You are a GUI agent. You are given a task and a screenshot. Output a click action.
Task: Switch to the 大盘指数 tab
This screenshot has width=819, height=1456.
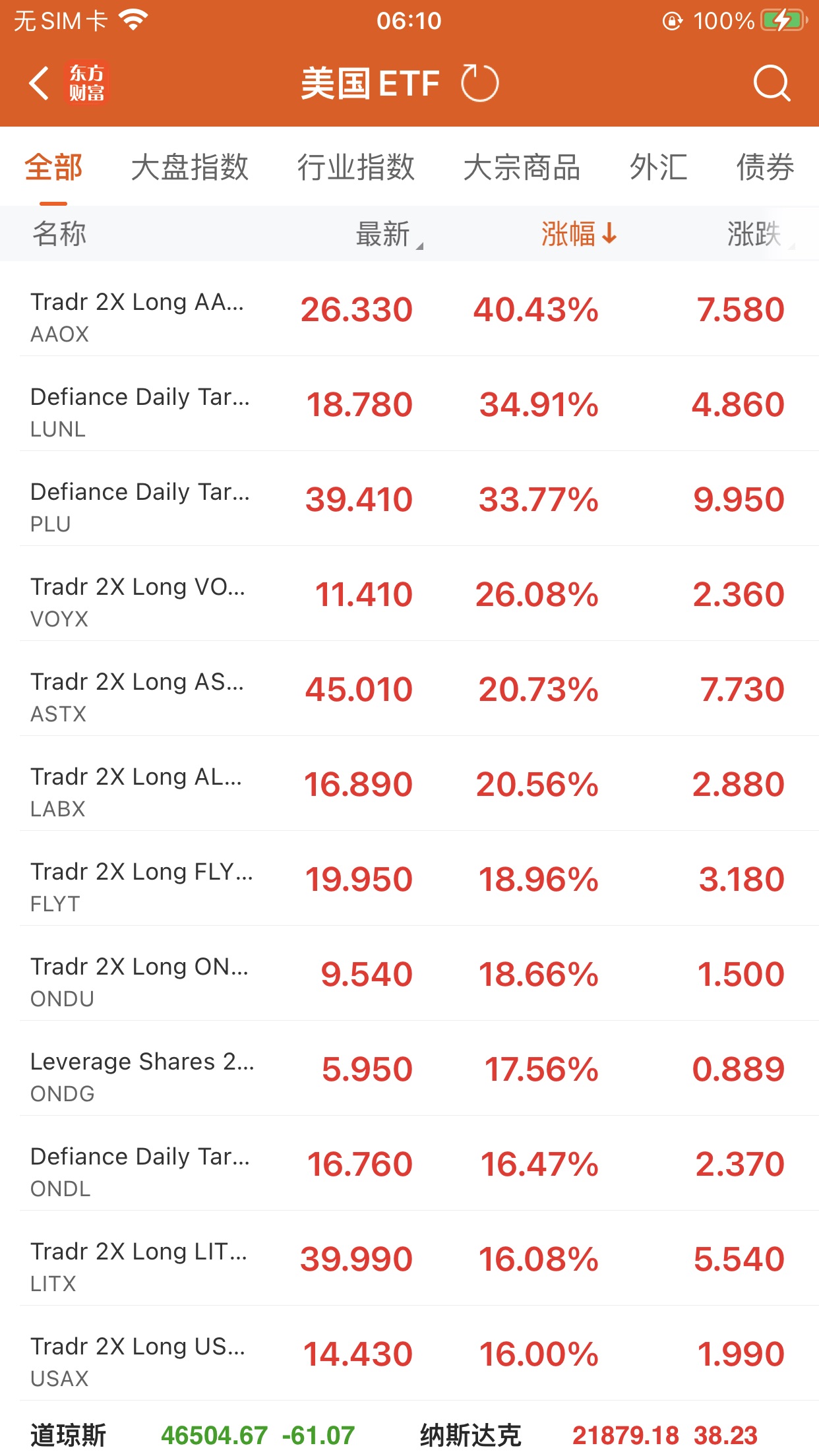[x=189, y=167]
